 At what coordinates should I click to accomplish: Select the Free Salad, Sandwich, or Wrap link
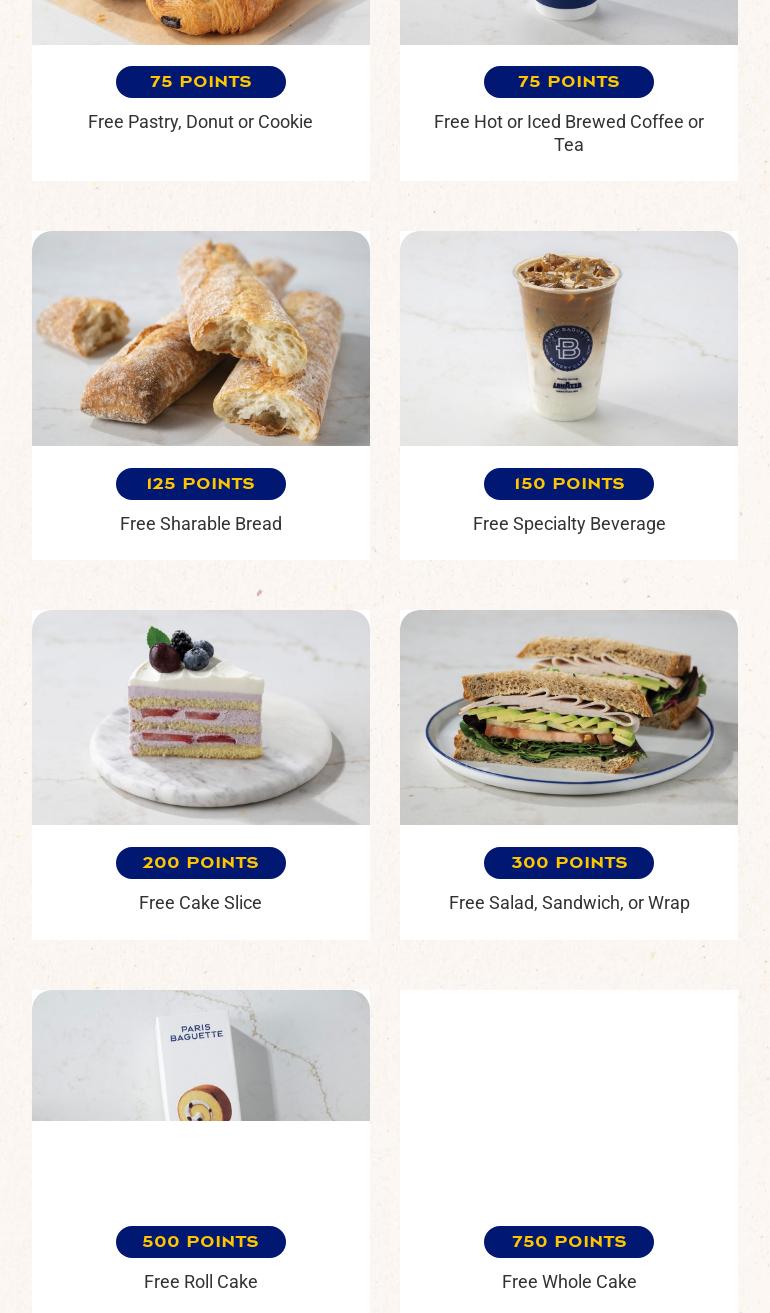[x=568, y=902]
